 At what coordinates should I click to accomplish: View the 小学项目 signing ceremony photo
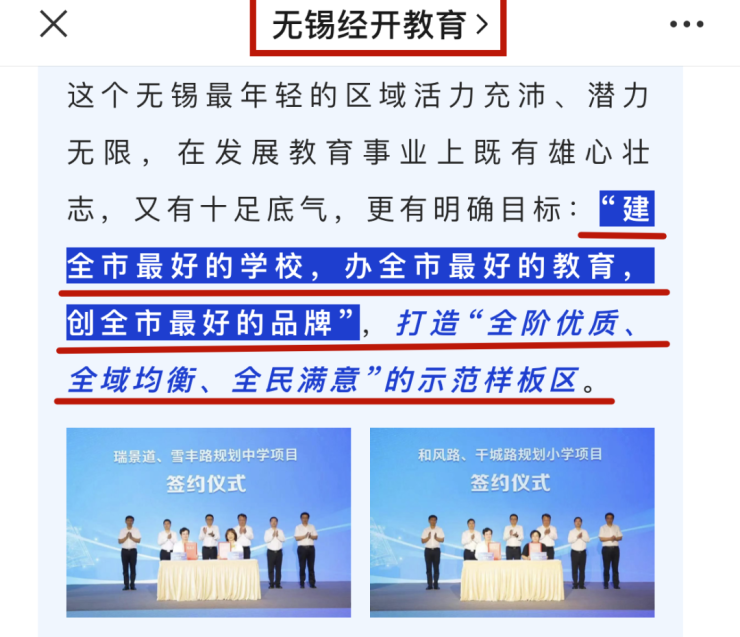click(511, 522)
